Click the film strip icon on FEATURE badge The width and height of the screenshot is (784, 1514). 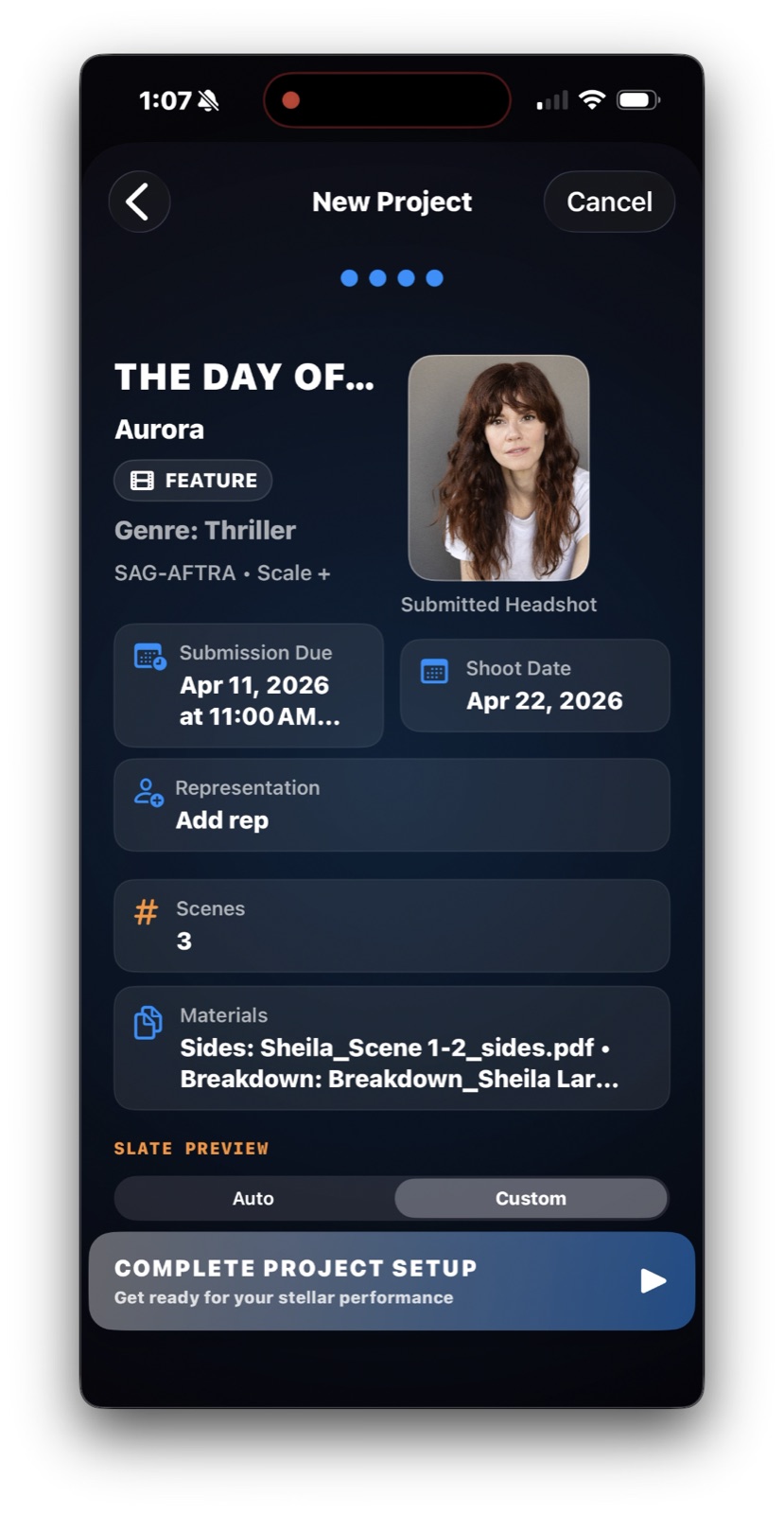tap(143, 480)
